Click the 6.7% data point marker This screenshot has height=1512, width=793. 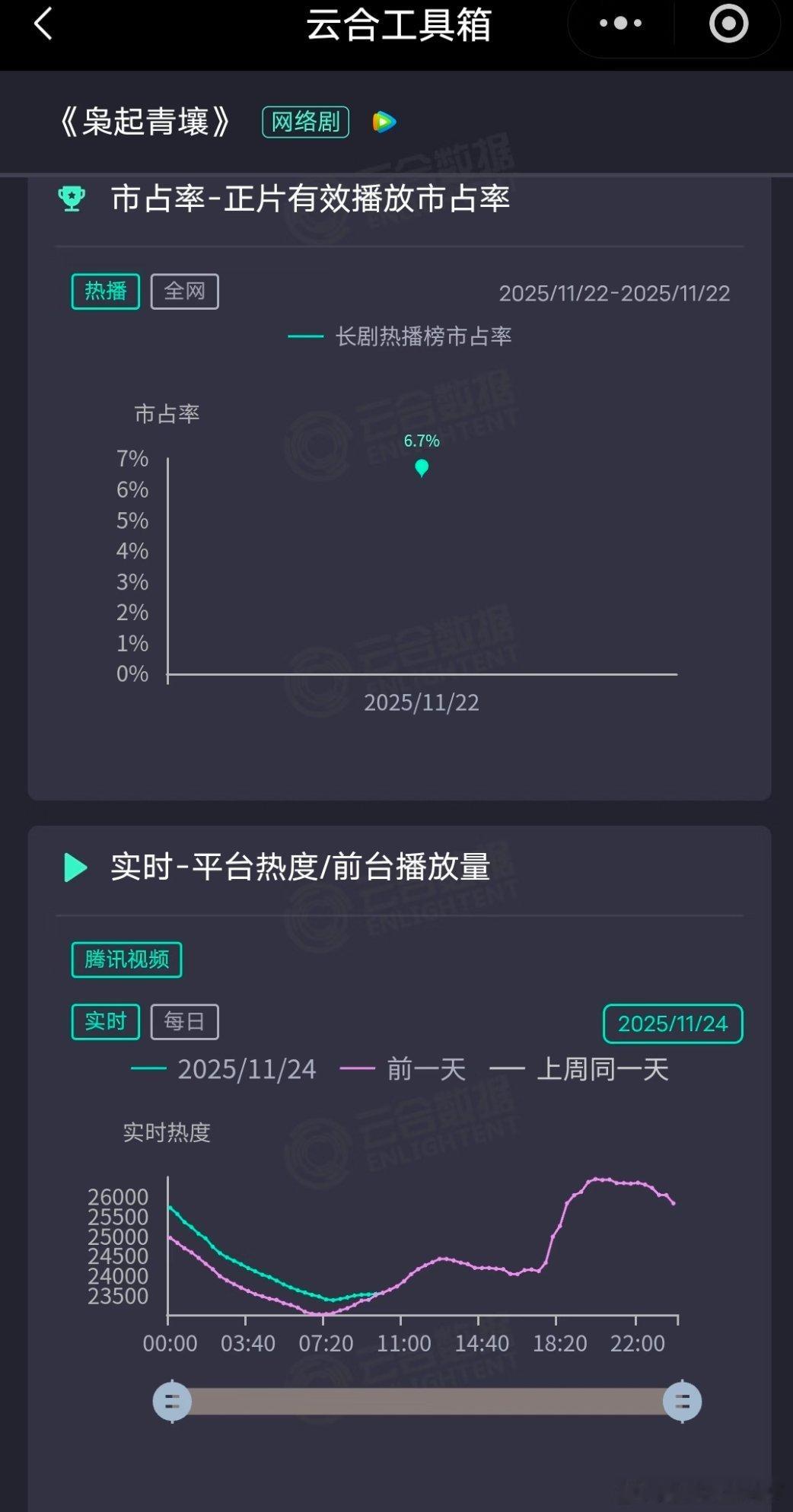[x=421, y=467]
